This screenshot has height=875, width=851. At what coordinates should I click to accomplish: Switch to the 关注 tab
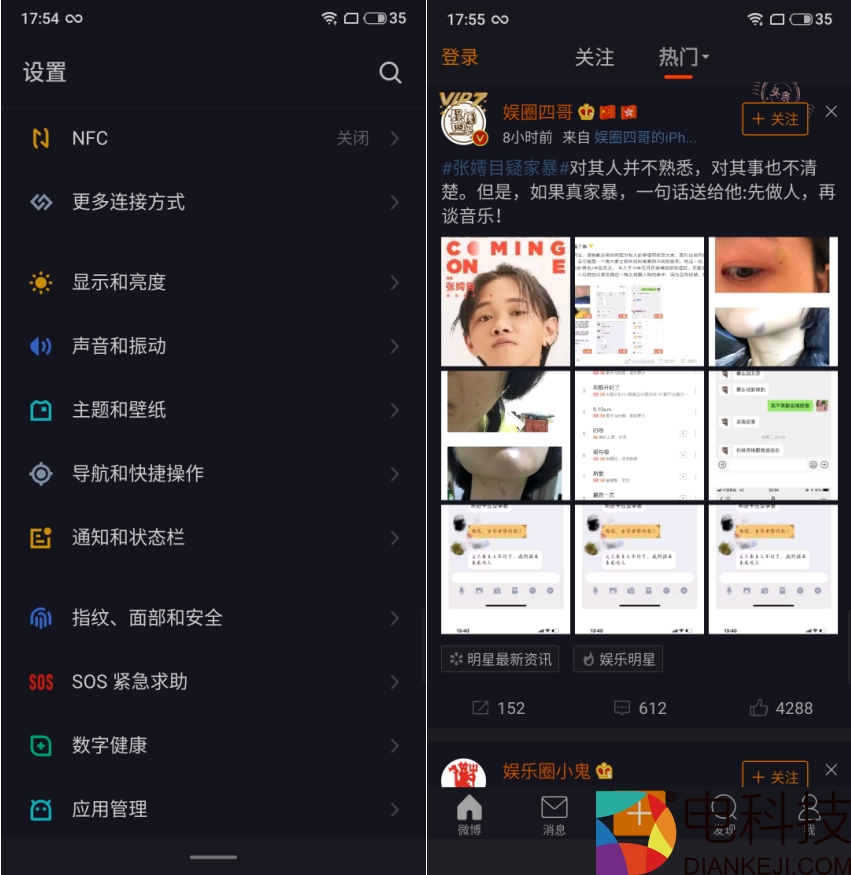click(594, 58)
